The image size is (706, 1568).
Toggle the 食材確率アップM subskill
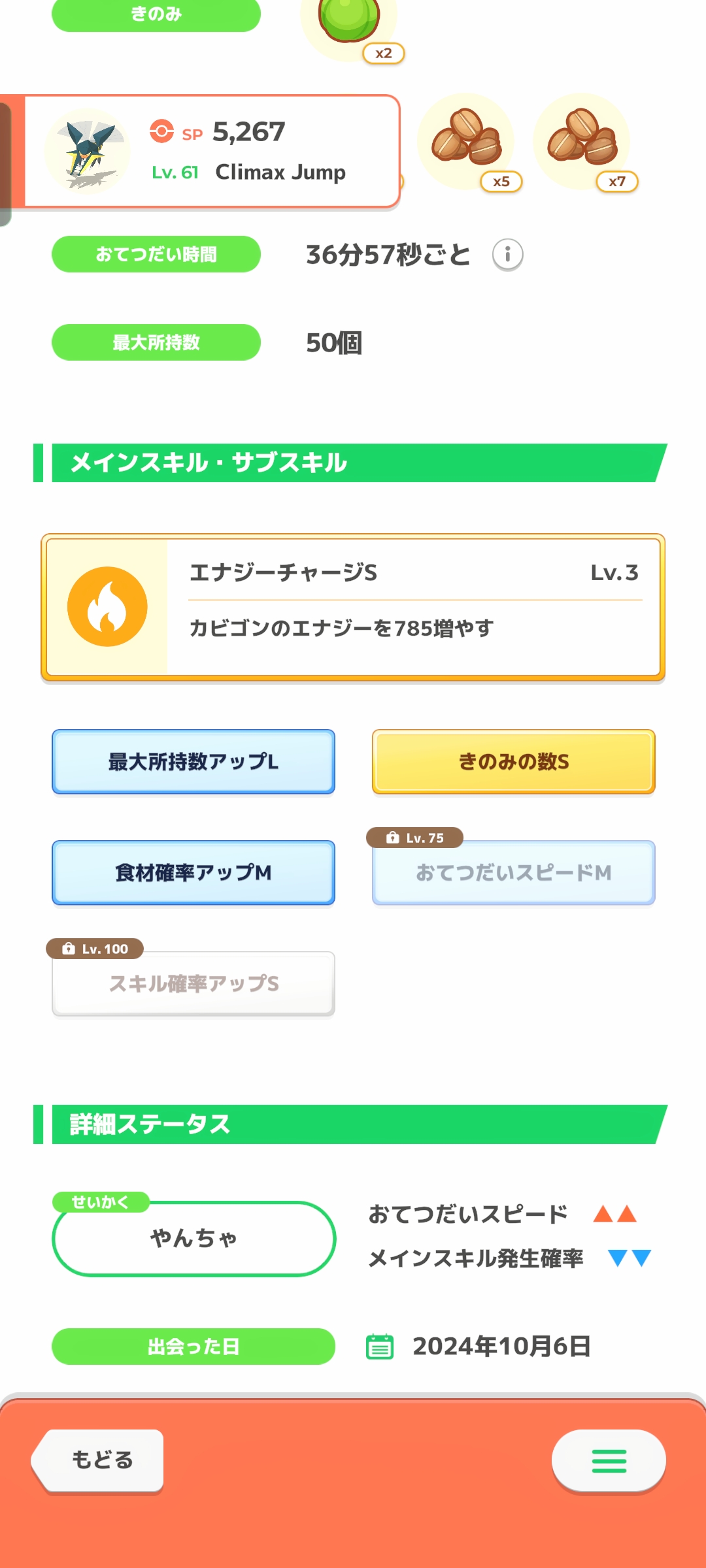coord(193,873)
